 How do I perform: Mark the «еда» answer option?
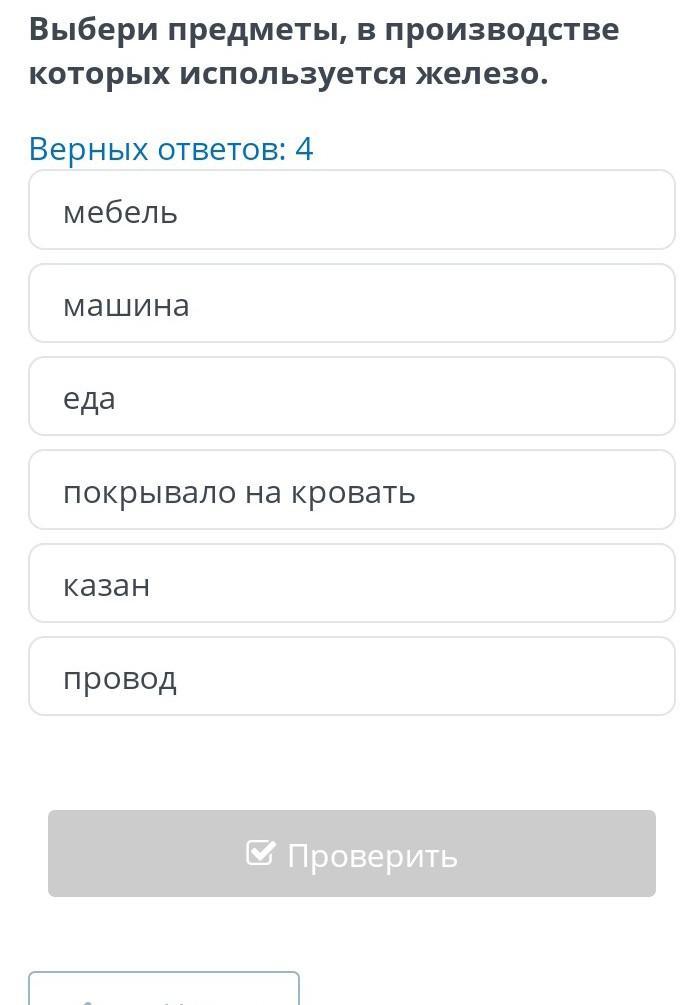[x=351, y=397]
